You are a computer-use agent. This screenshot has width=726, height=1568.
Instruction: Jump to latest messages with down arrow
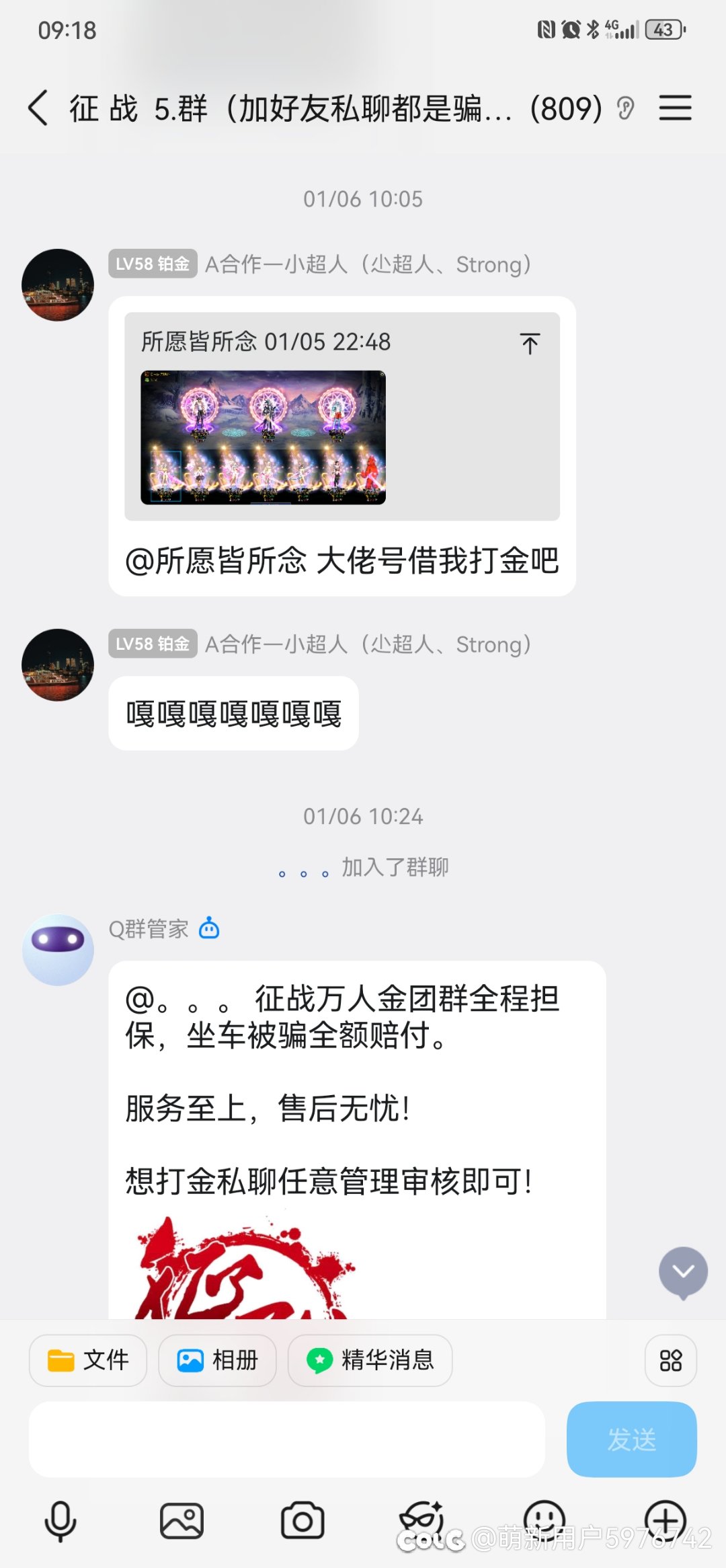point(683,1271)
